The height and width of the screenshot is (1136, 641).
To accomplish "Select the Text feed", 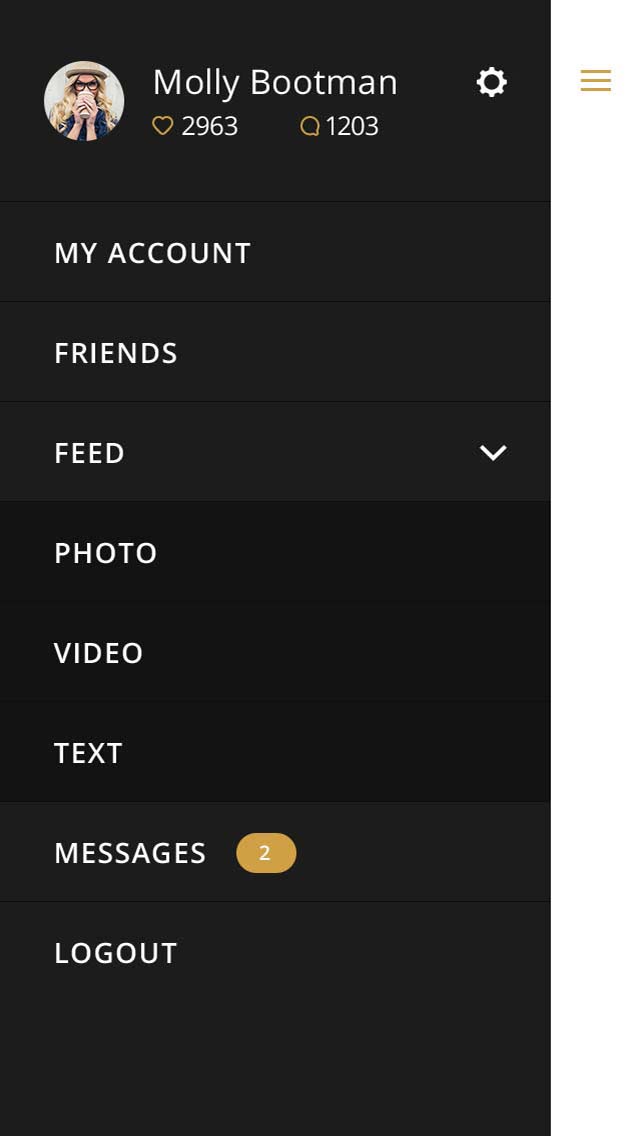I will click(x=89, y=753).
